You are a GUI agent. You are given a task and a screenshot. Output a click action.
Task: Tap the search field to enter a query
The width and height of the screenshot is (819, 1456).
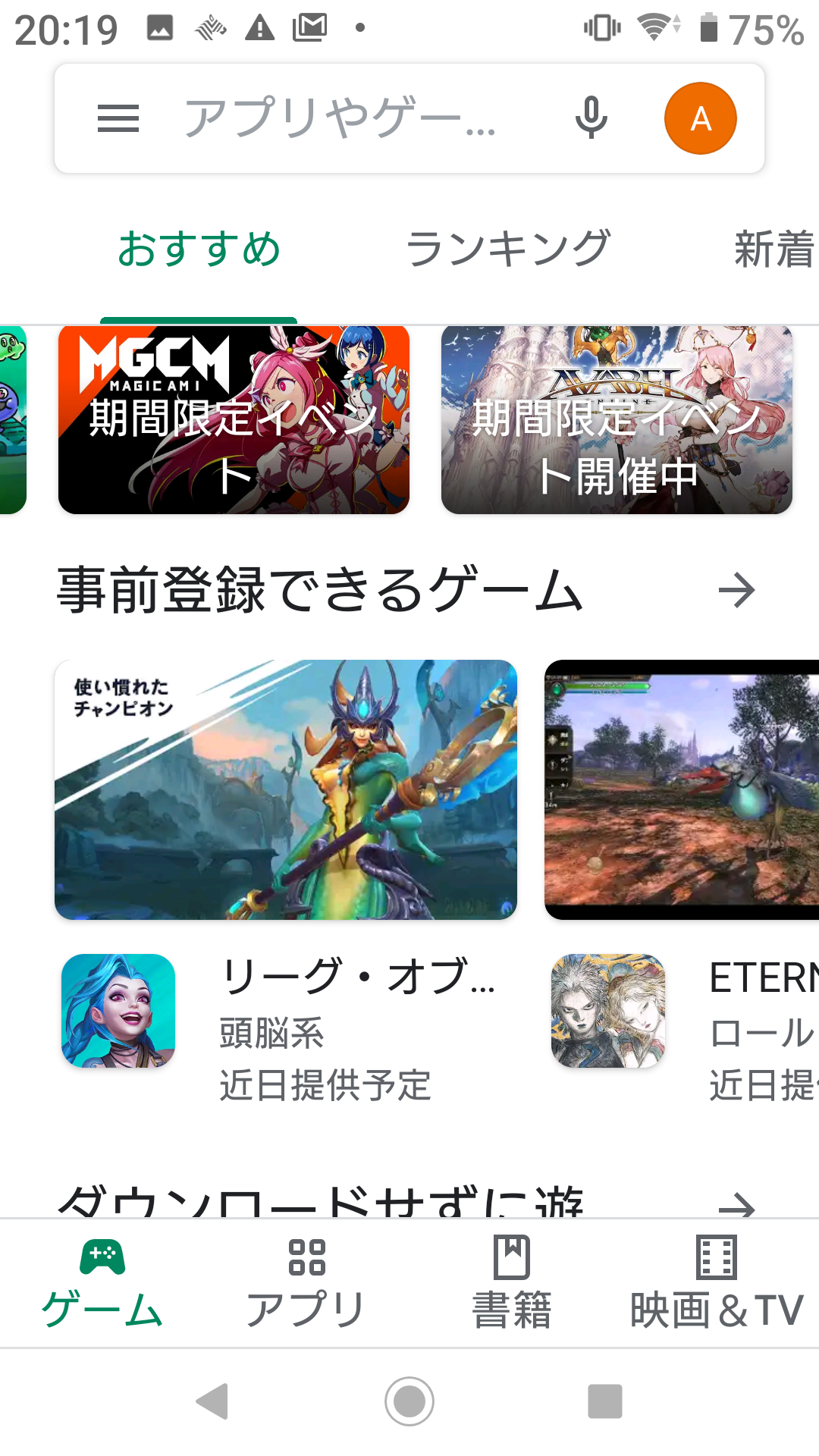pos(341,118)
